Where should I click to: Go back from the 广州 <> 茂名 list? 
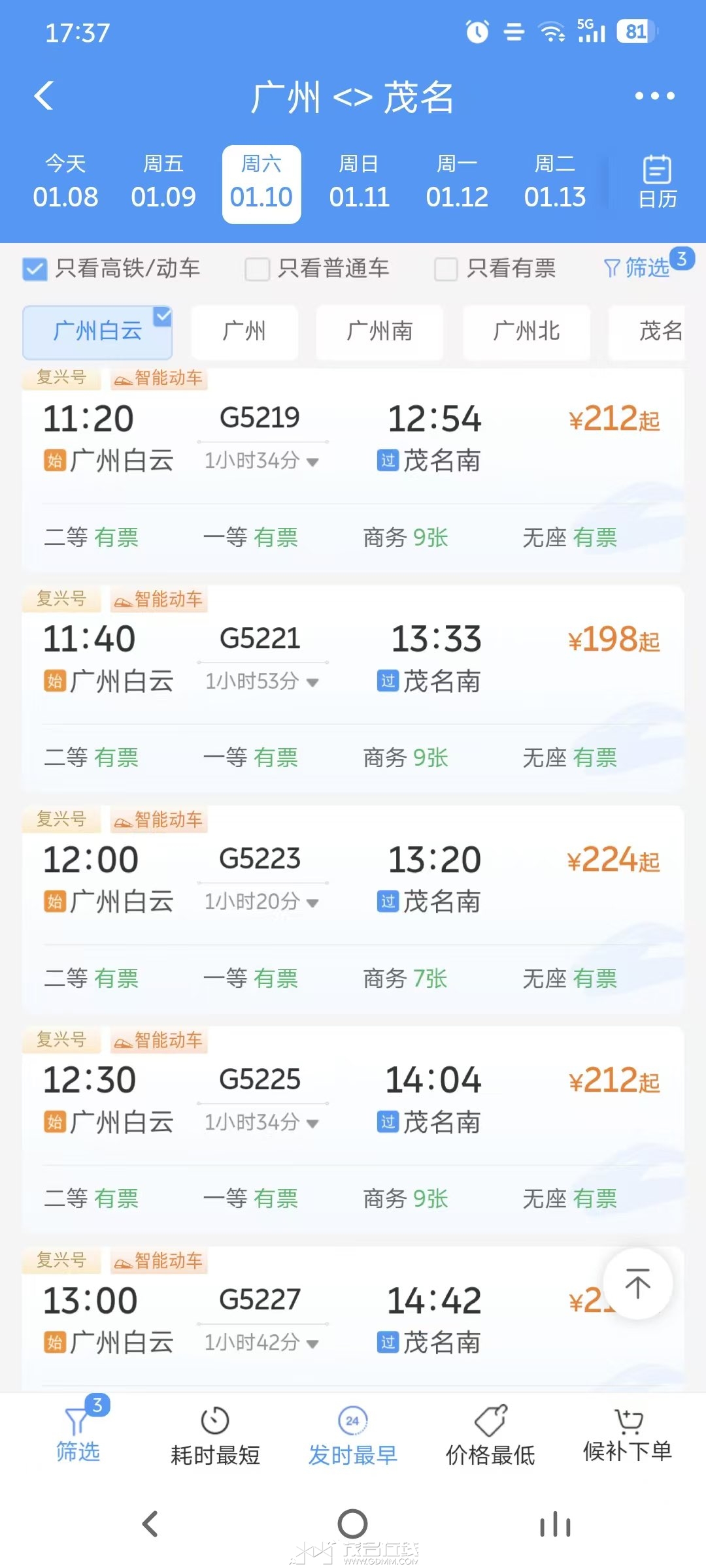[44, 97]
